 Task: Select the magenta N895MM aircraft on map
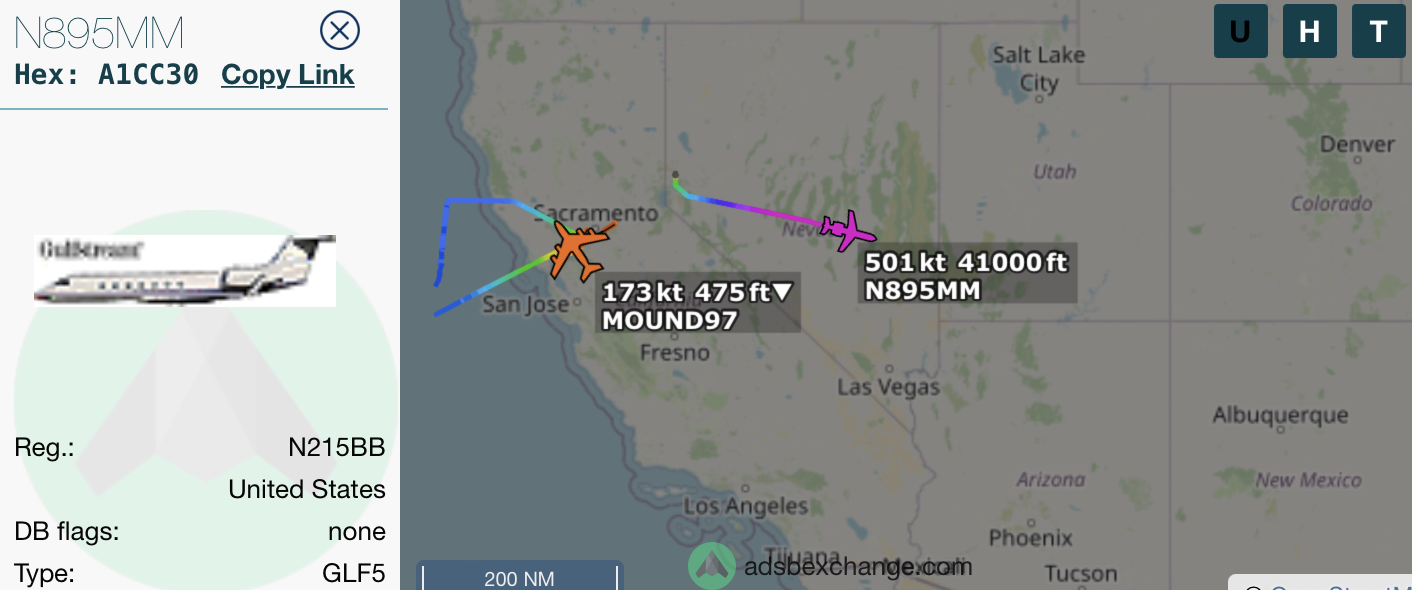(x=848, y=231)
